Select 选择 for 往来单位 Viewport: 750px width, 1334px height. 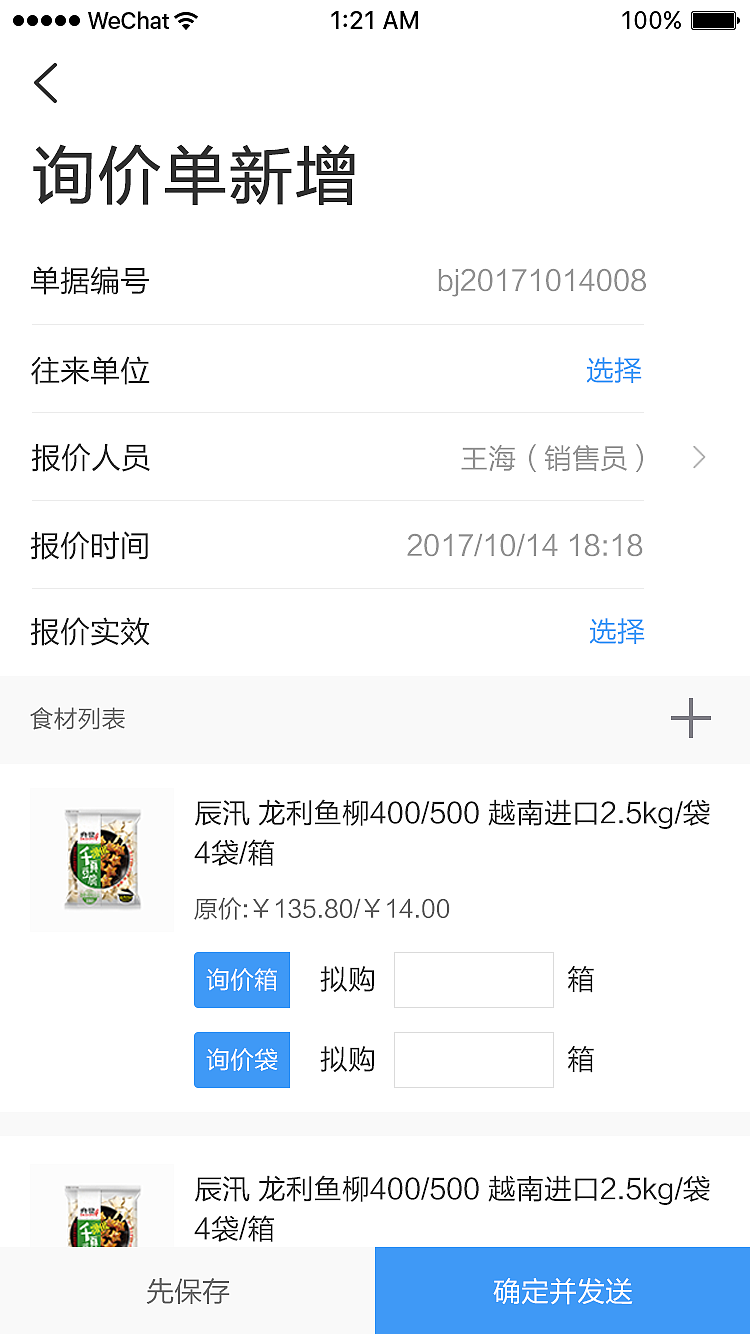pyautogui.click(x=613, y=371)
